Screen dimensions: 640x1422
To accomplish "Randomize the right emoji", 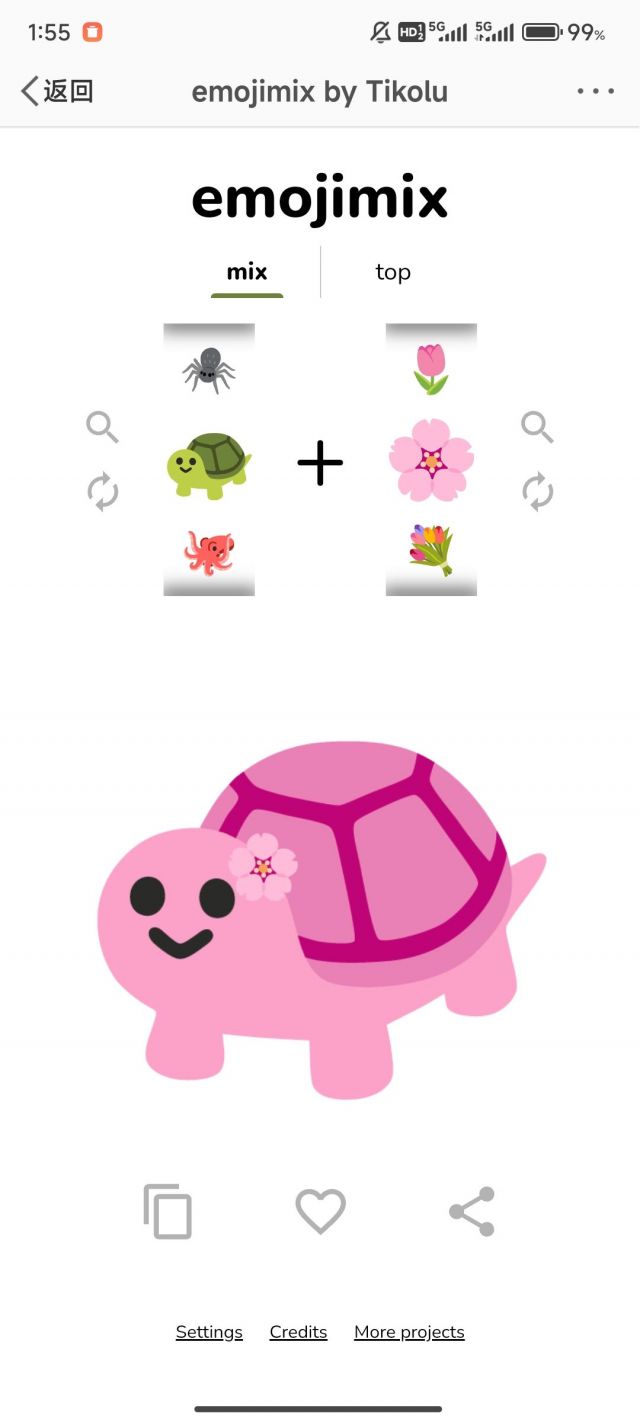I will pos(537,492).
